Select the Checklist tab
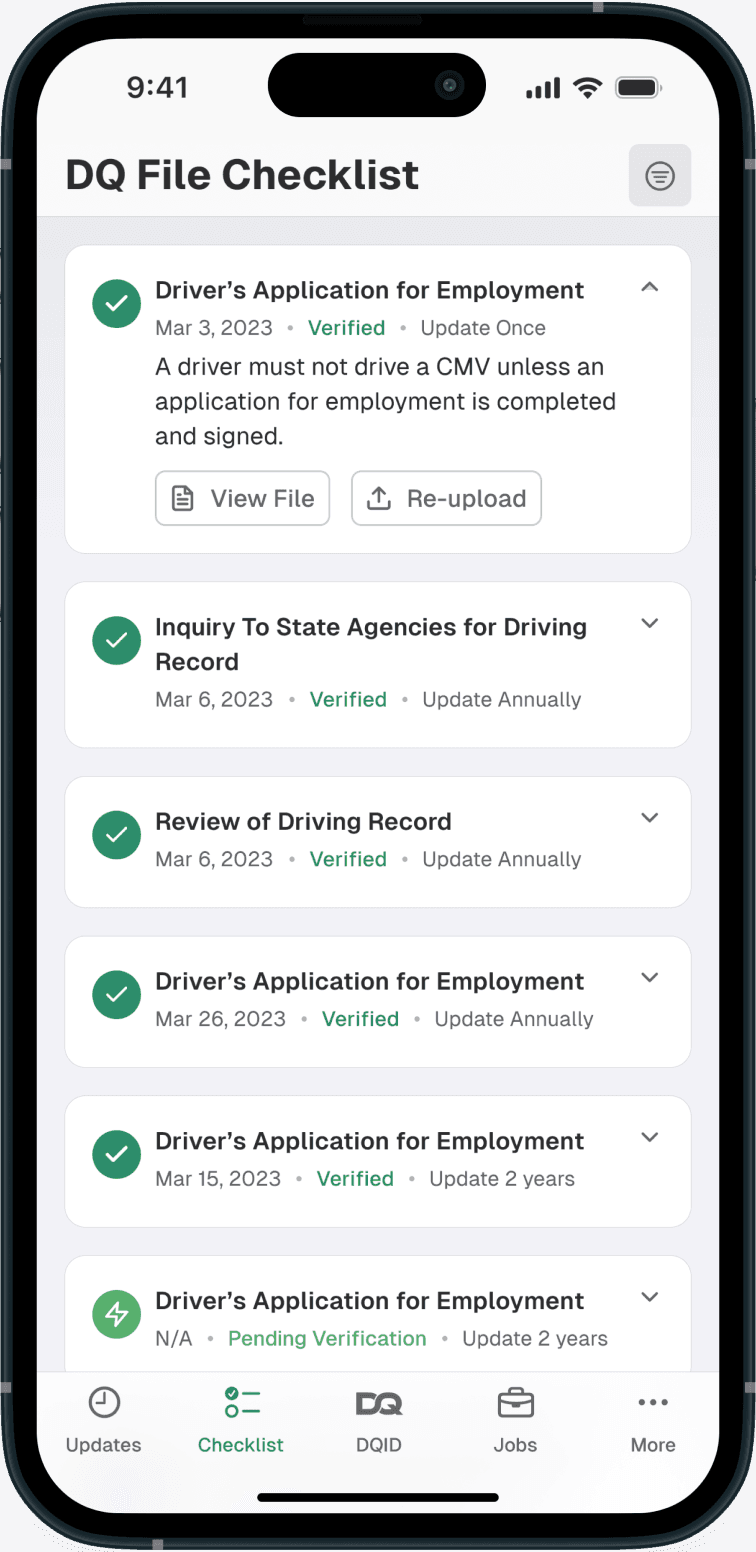756x1552 pixels. (x=241, y=1420)
